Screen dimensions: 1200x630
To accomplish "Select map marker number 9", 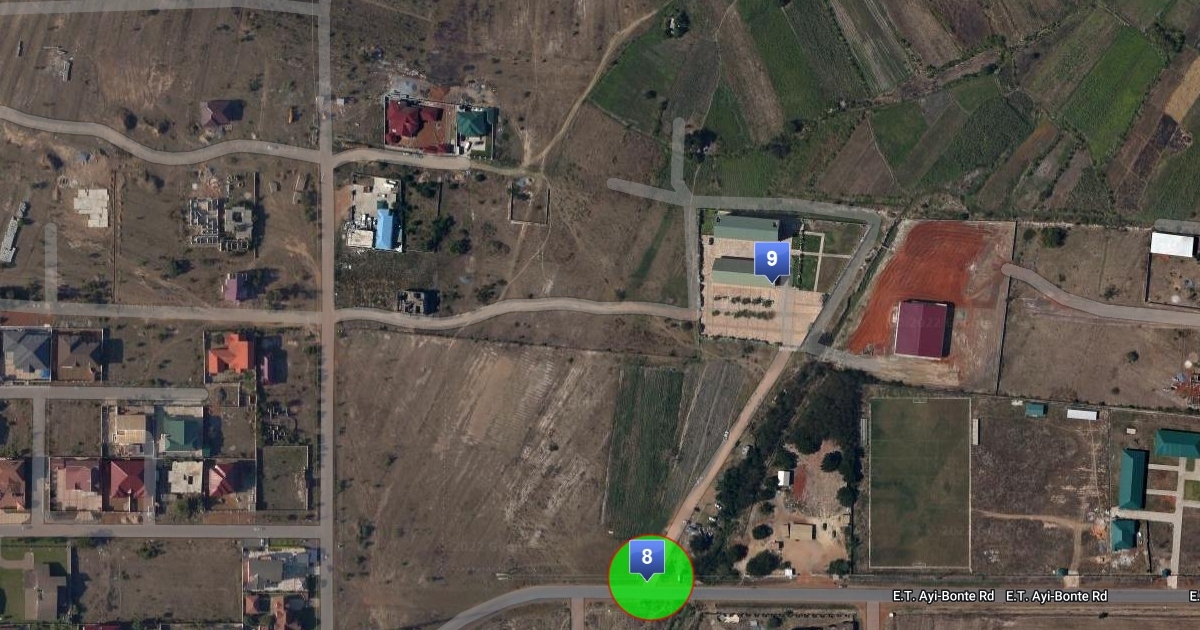I will coord(771,259).
